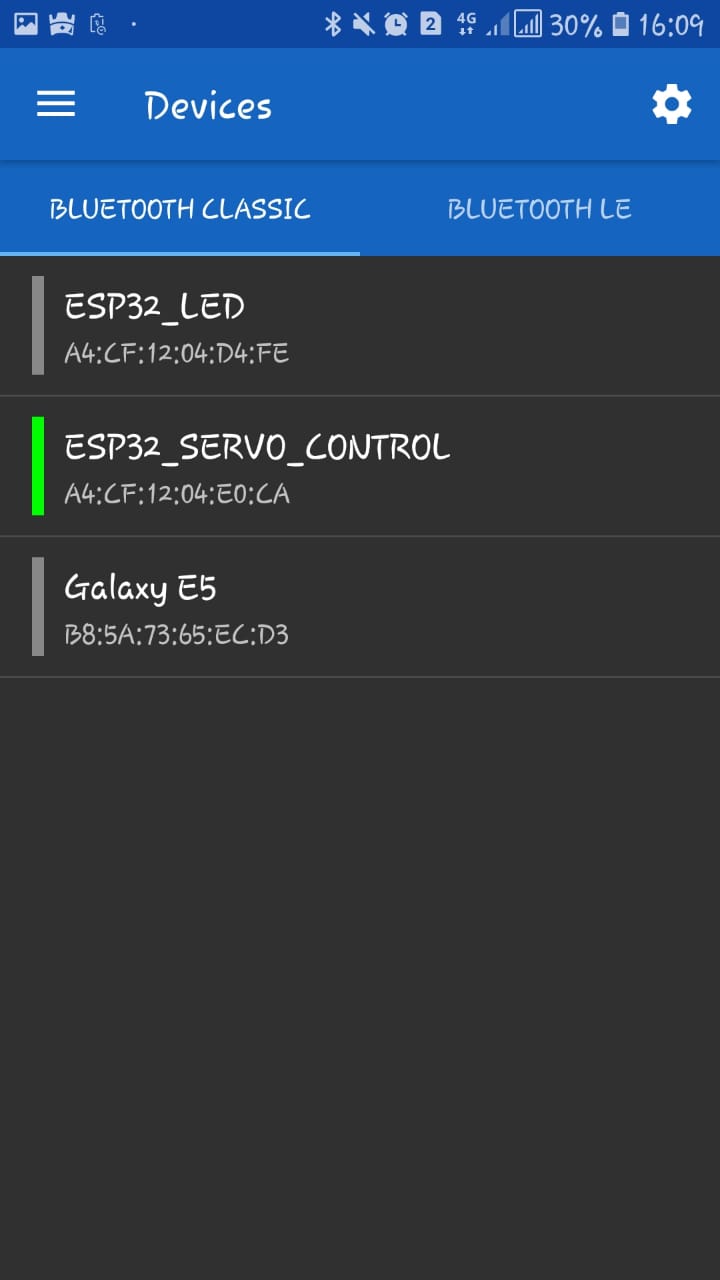Open the ESP32_SERVO_CONTROL device
Screen dimensions: 720x1280
coord(360,466)
